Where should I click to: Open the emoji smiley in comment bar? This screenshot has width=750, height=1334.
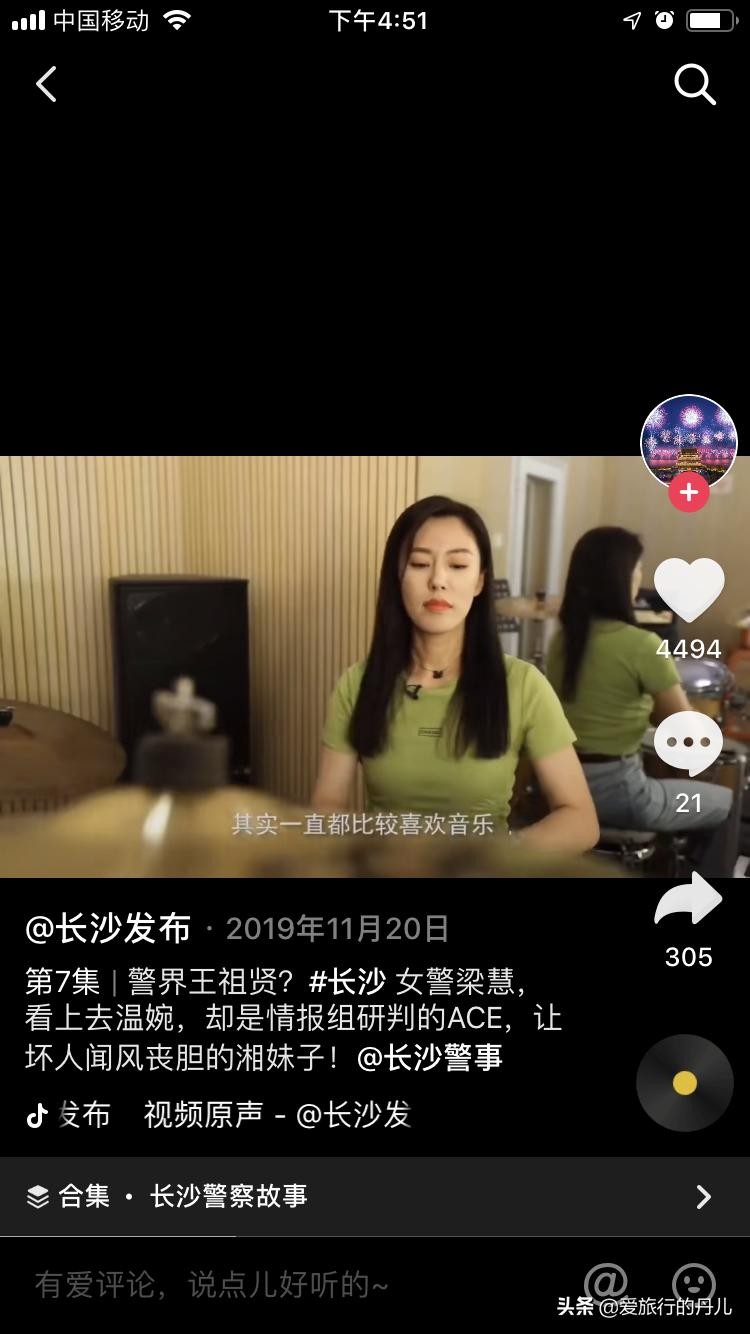tap(694, 1283)
